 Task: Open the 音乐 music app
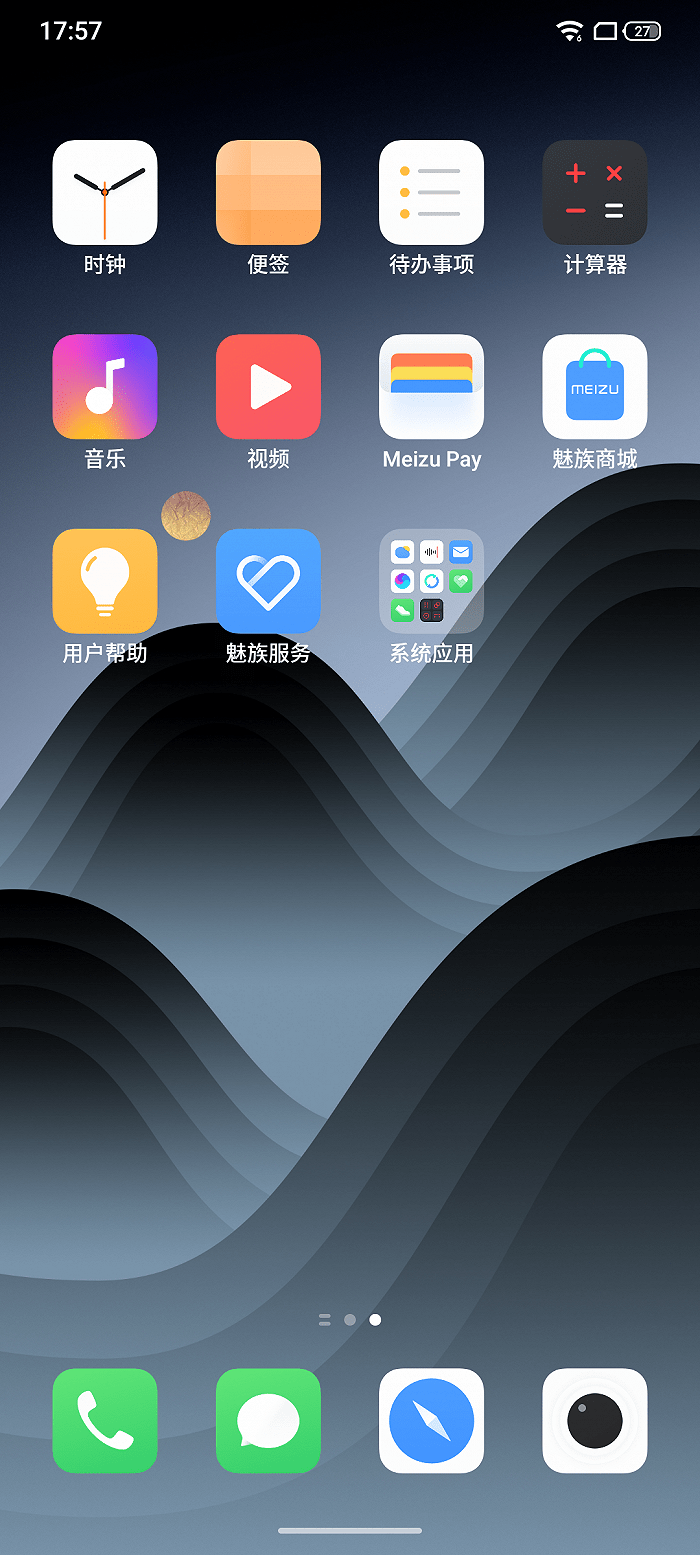(105, 387)
